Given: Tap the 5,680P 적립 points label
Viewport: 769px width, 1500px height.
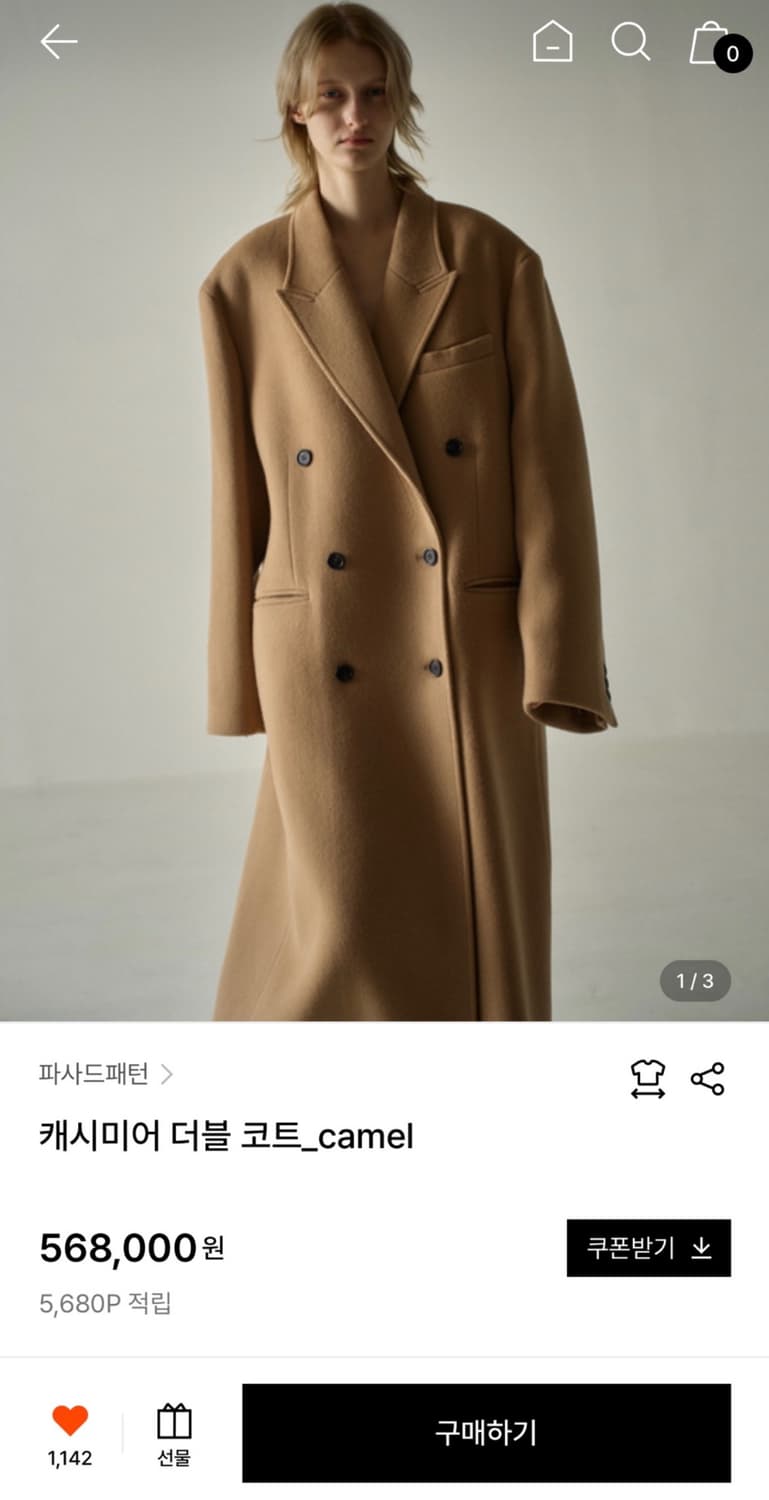Looking at the screenshot, I should tap(104, 1303).
